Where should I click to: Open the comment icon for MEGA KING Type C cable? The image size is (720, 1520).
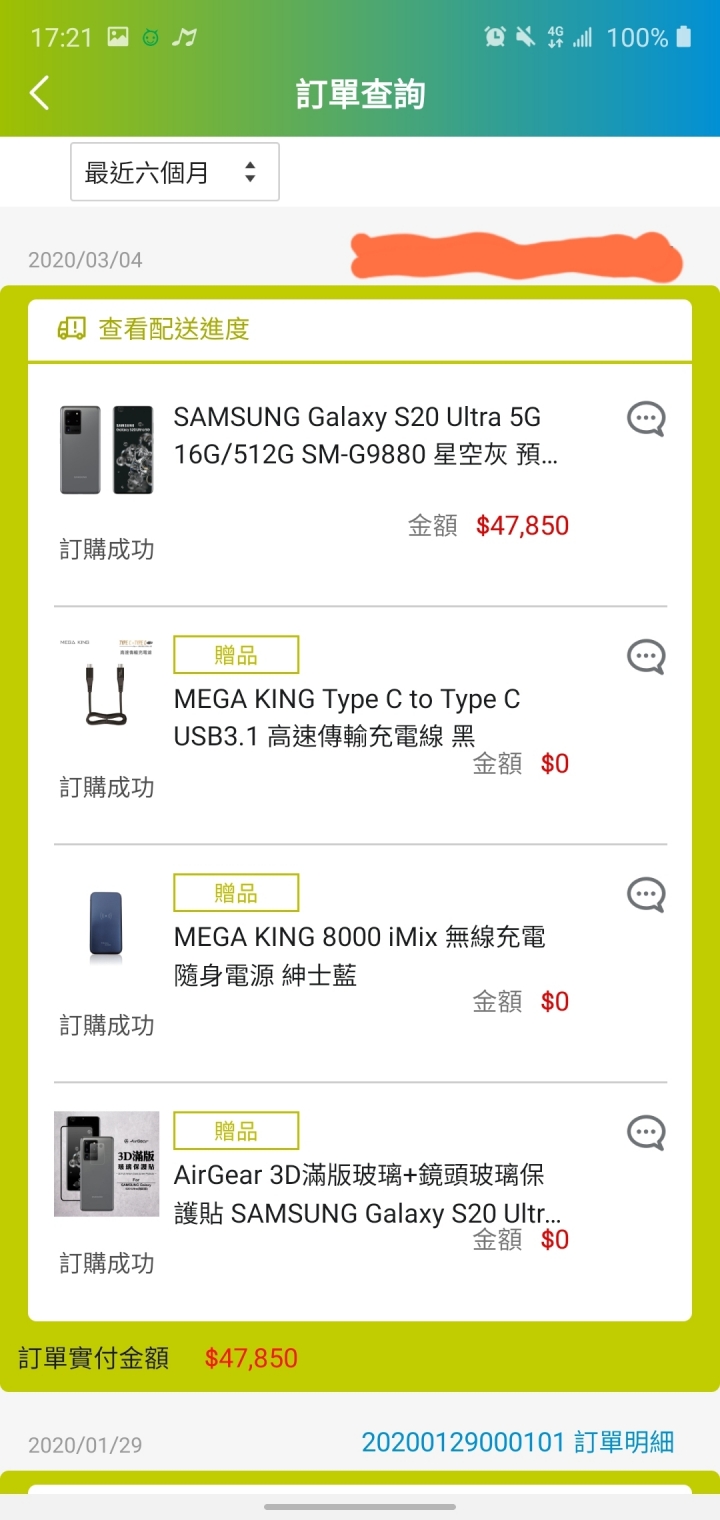click(x=646, y=656)
